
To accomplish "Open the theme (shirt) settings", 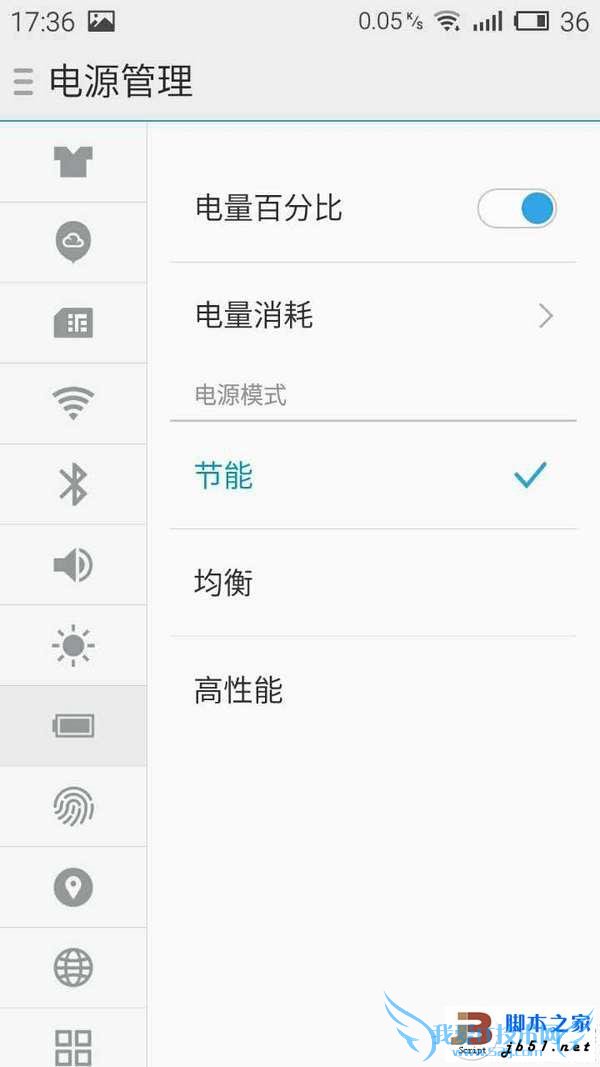I will (x=73, y=162).
